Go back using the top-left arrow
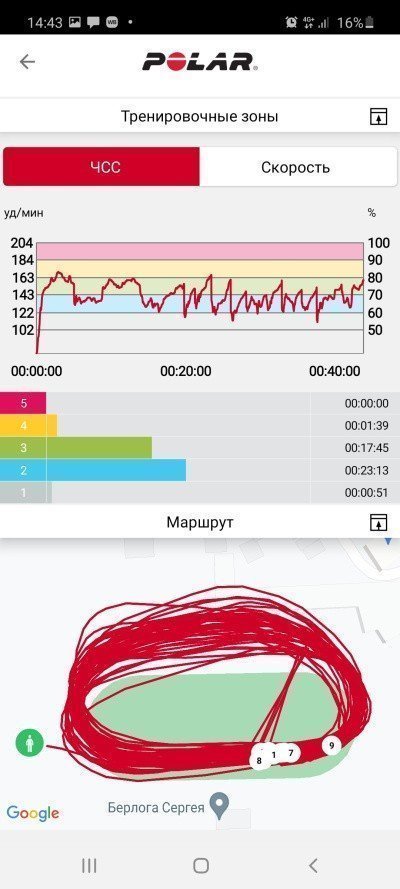Screen dimensions: 400x889 click(x=27, y=62)
